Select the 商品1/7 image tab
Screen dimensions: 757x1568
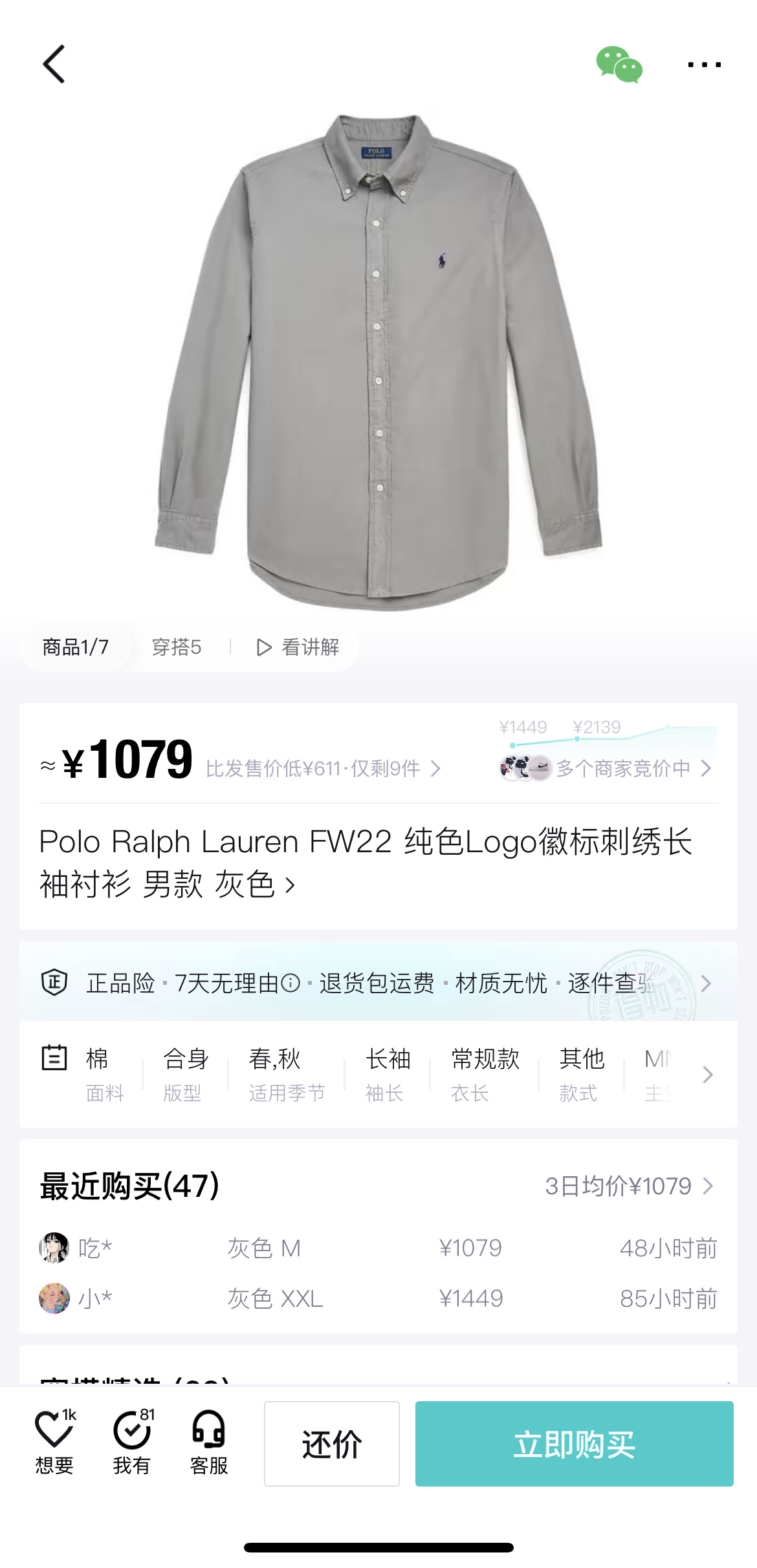point(76,647)
